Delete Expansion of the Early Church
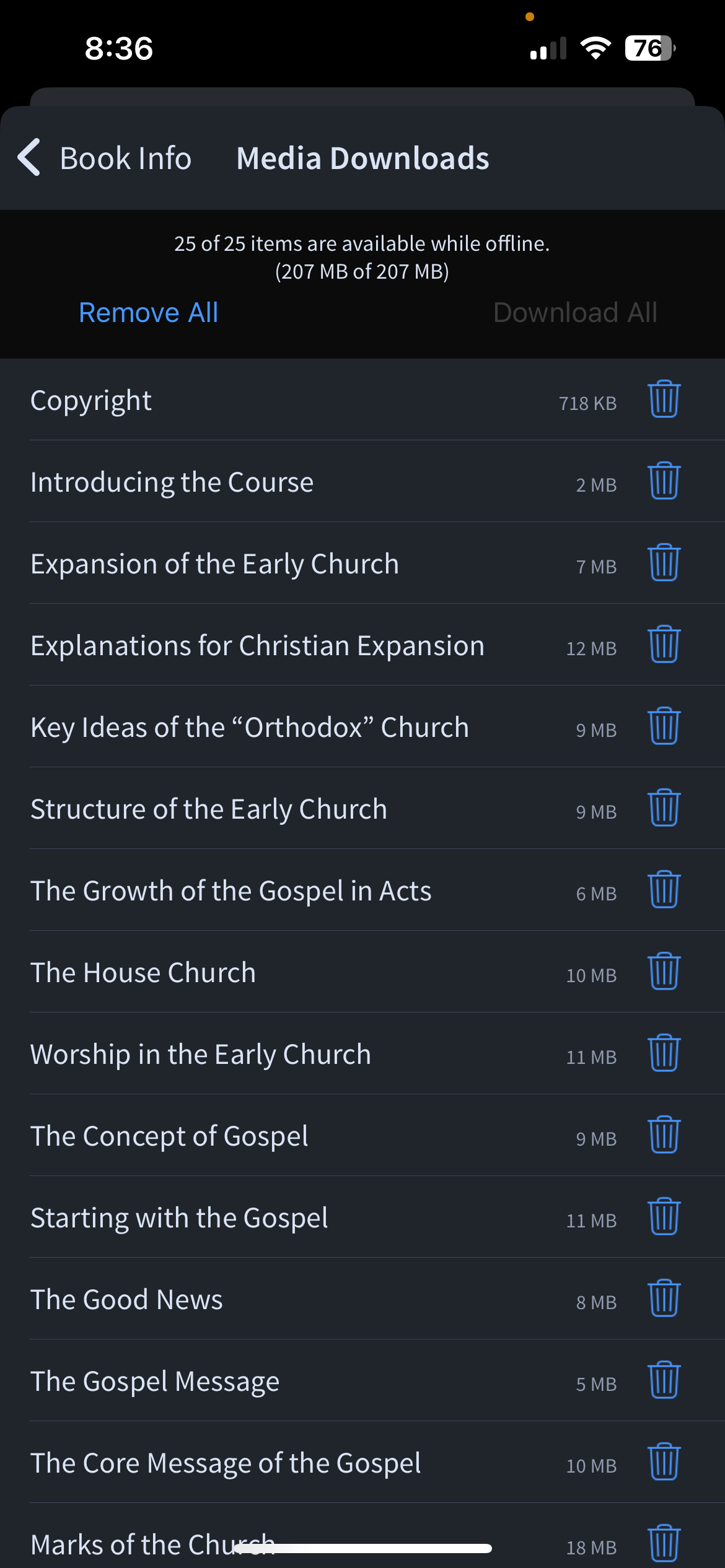Viewport: 725px width, 1568px height. coord(664,563)
